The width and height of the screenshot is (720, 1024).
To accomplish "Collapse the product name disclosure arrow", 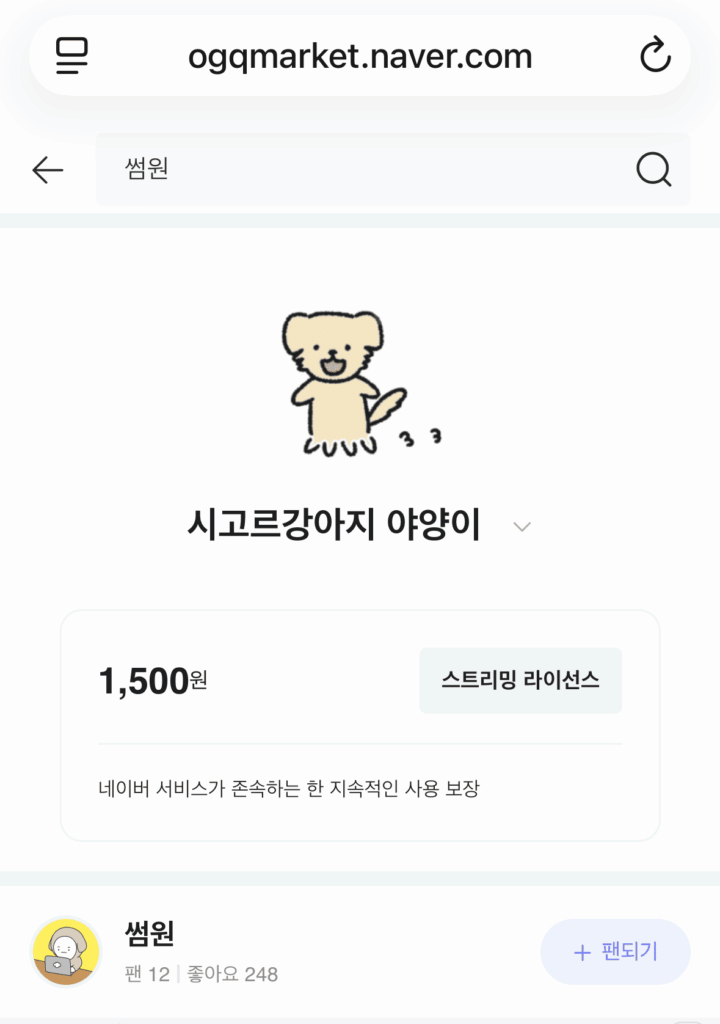I will coord(521,525).
